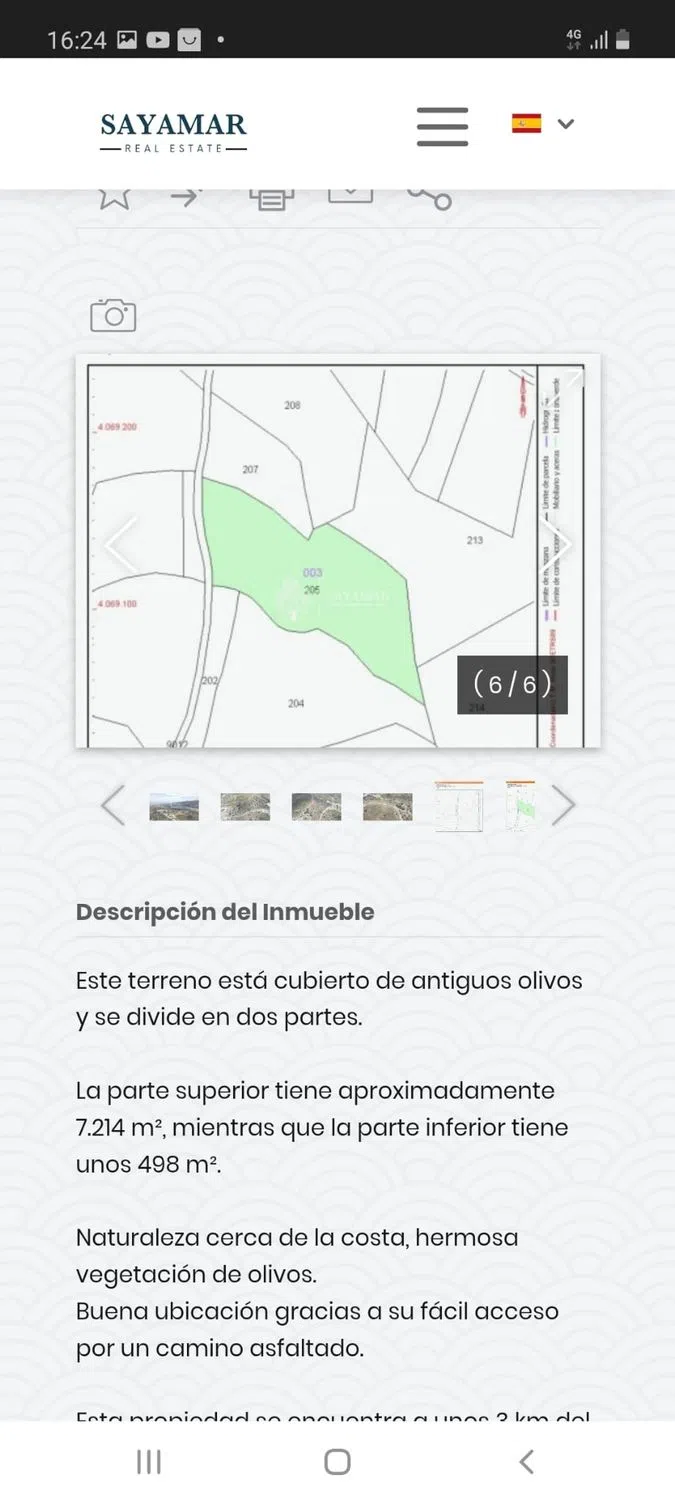Tap the camera photos icon
Screen dimensions: 675x1500
point(113,315)
